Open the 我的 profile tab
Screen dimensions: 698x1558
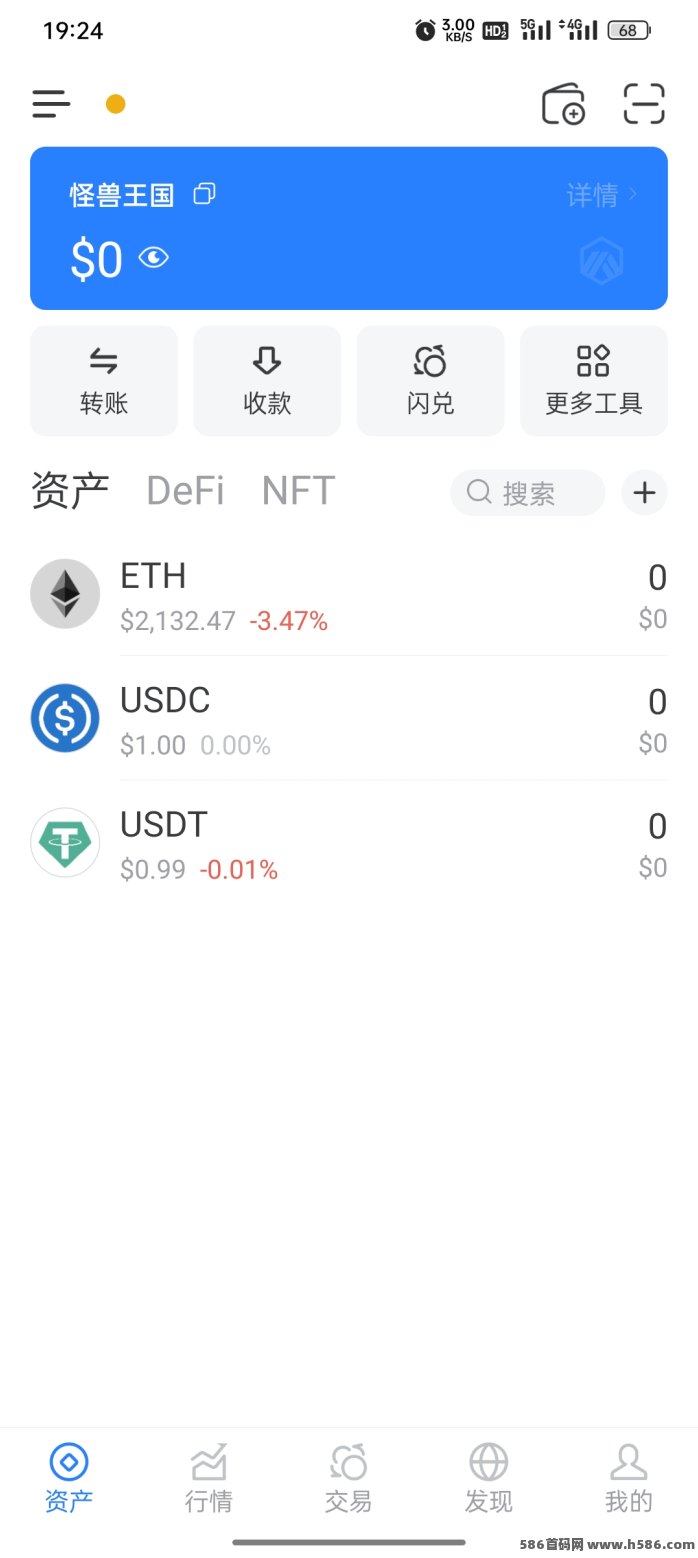629,1478
